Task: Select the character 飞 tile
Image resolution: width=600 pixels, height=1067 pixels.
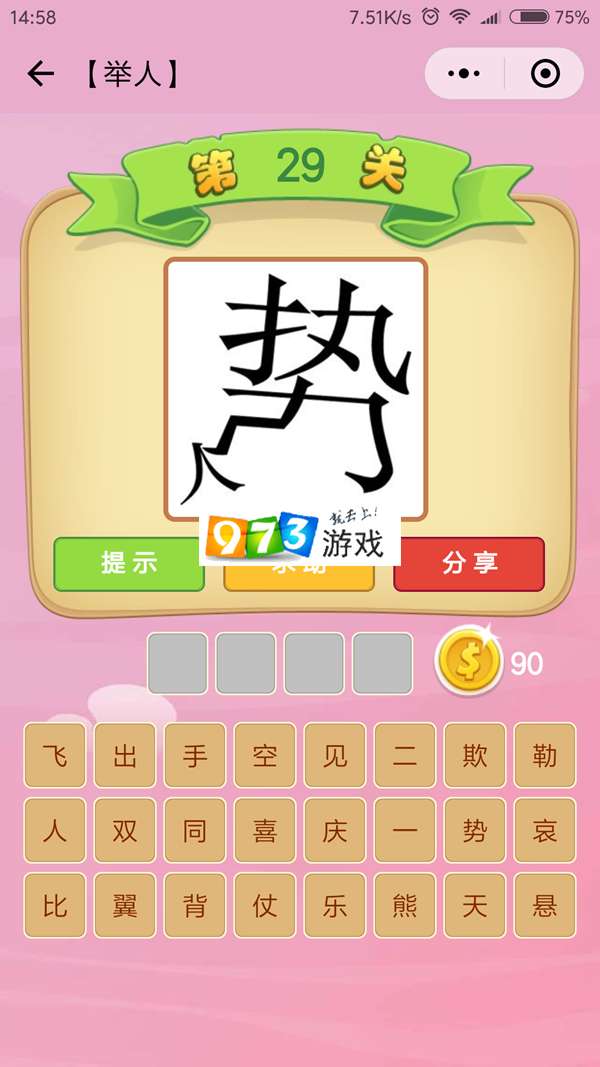Action: coord(55,755)
